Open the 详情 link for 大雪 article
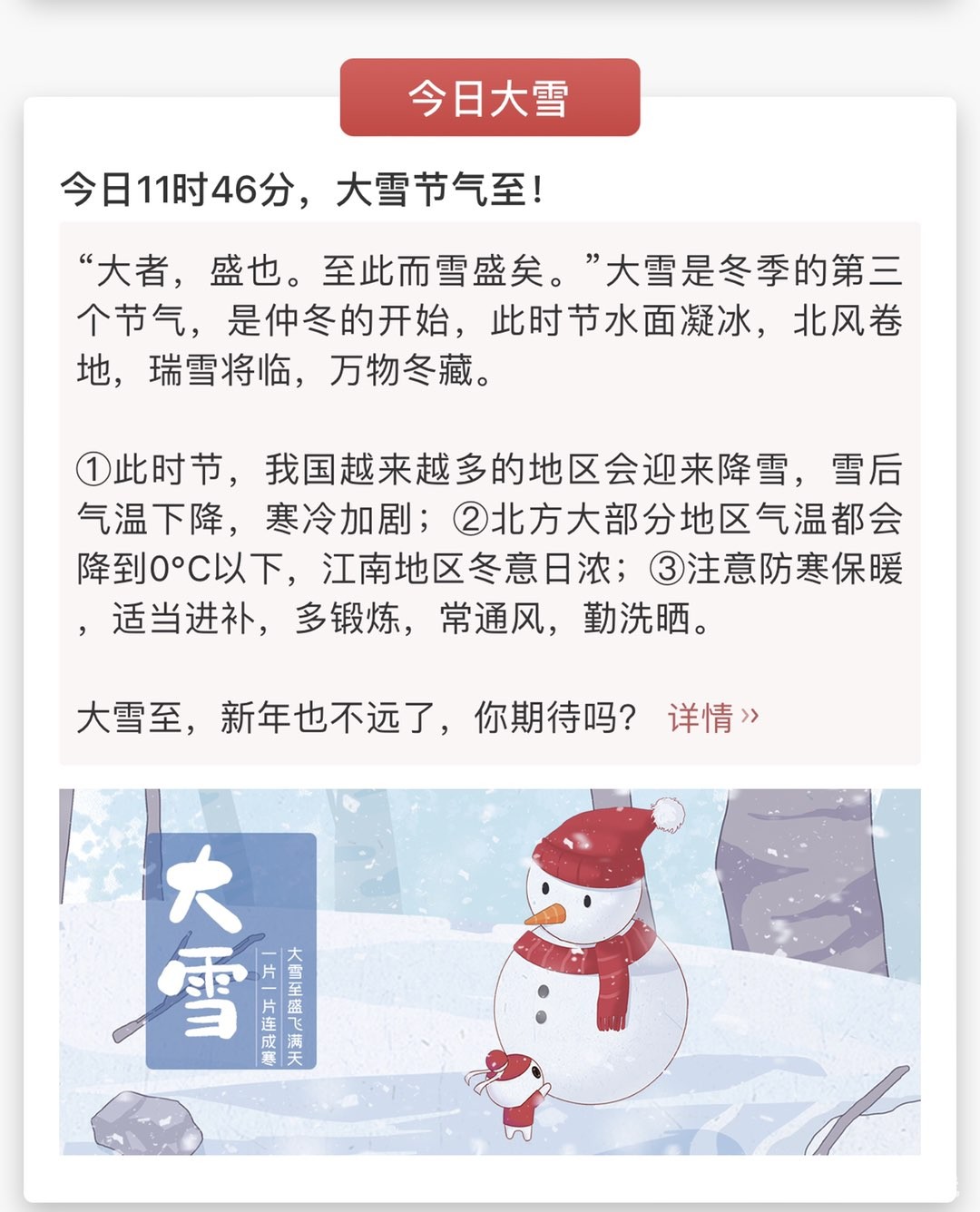 point(712,718)
